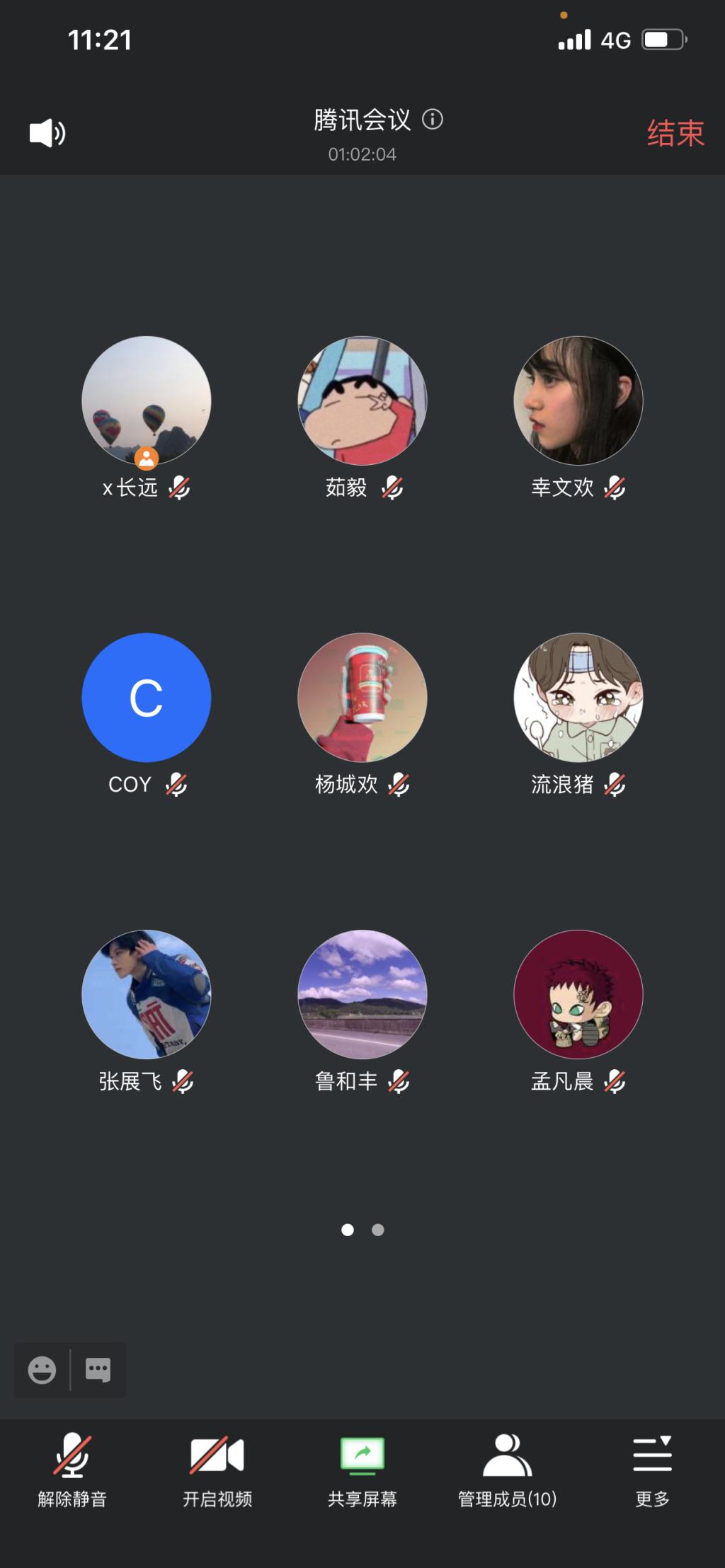
Task: Select participant COY's avatar
Action: pyautogui.click(x=147, y=697)
